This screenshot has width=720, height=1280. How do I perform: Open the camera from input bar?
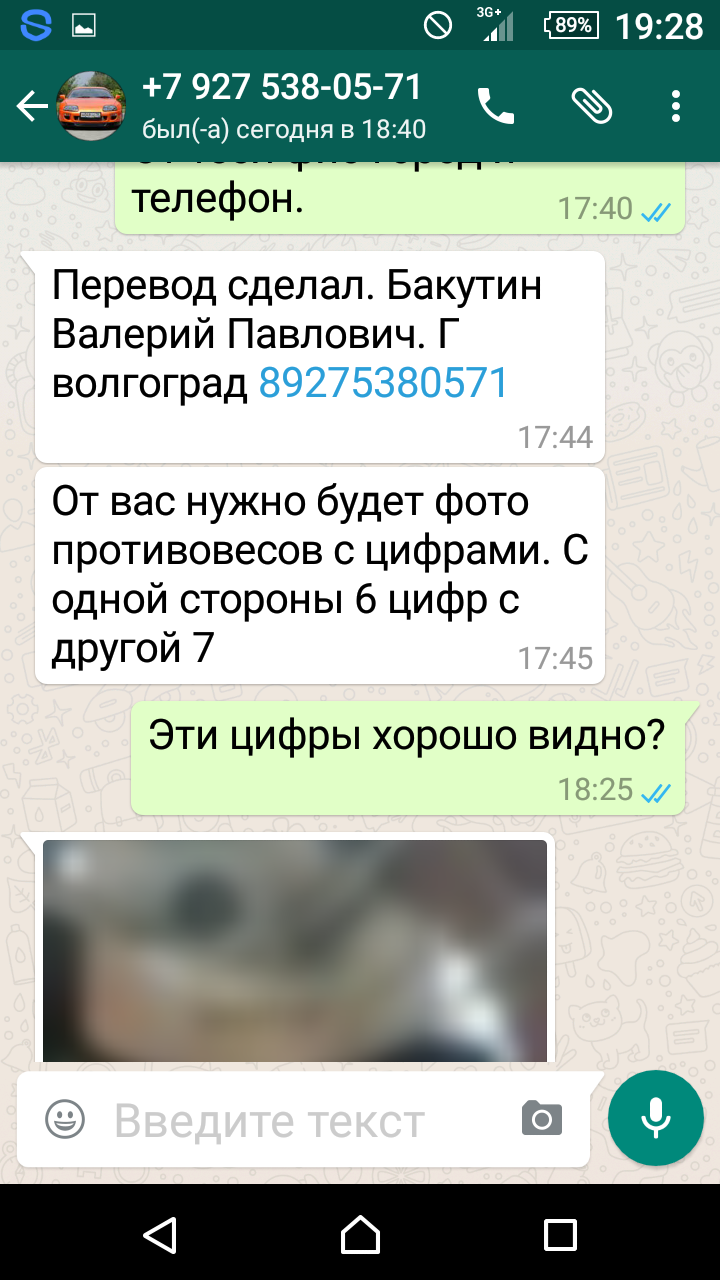point(542,1119)
